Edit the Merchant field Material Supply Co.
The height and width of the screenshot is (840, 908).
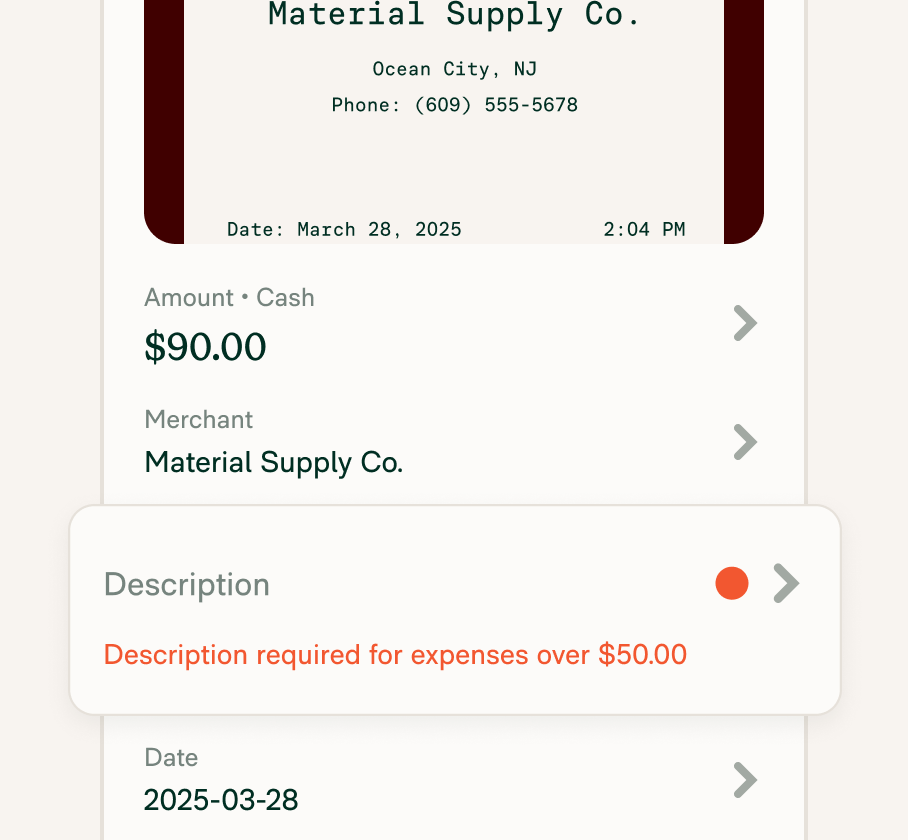(x=452, y=442)
